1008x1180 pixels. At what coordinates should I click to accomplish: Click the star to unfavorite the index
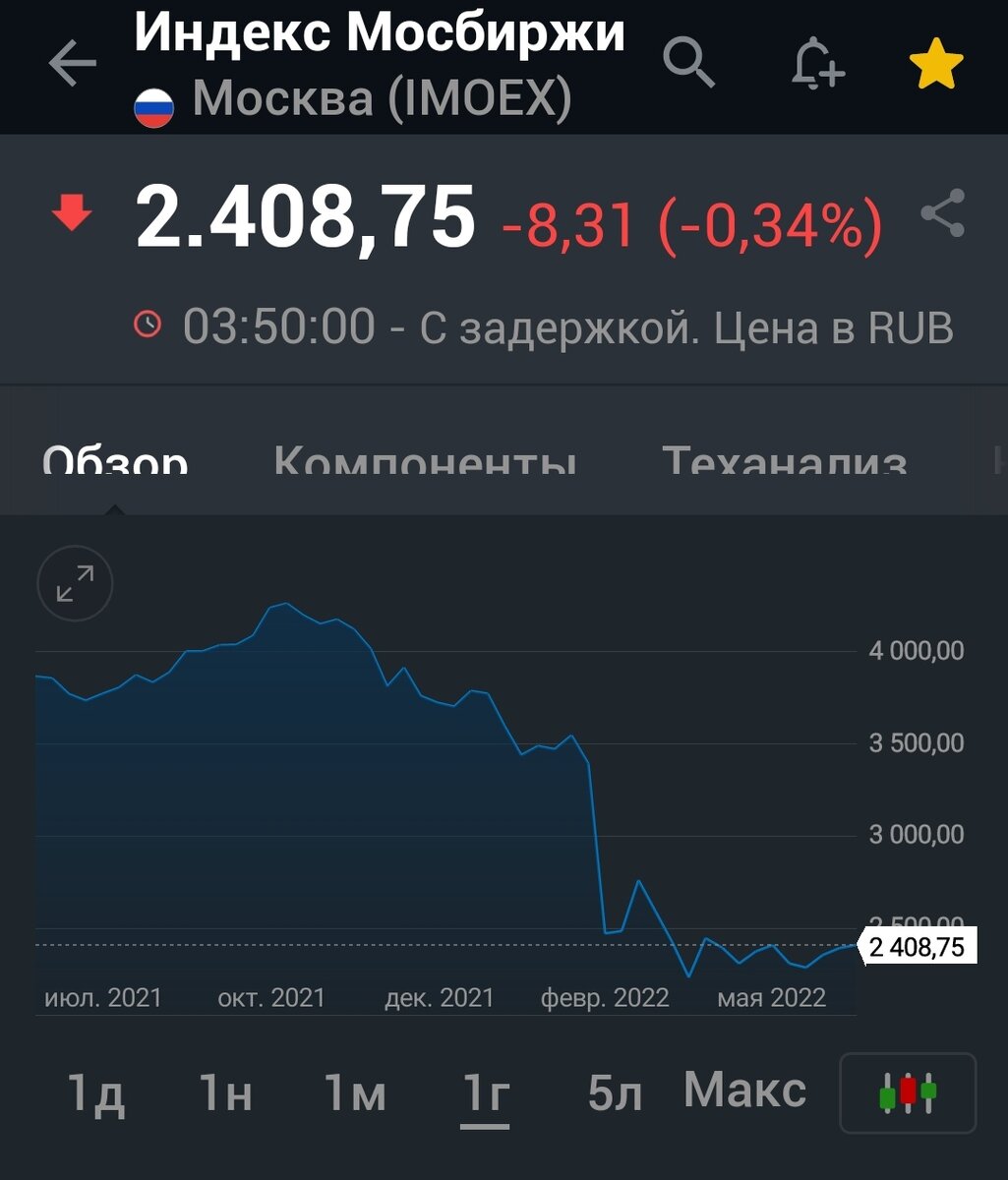tap(936, 62)
